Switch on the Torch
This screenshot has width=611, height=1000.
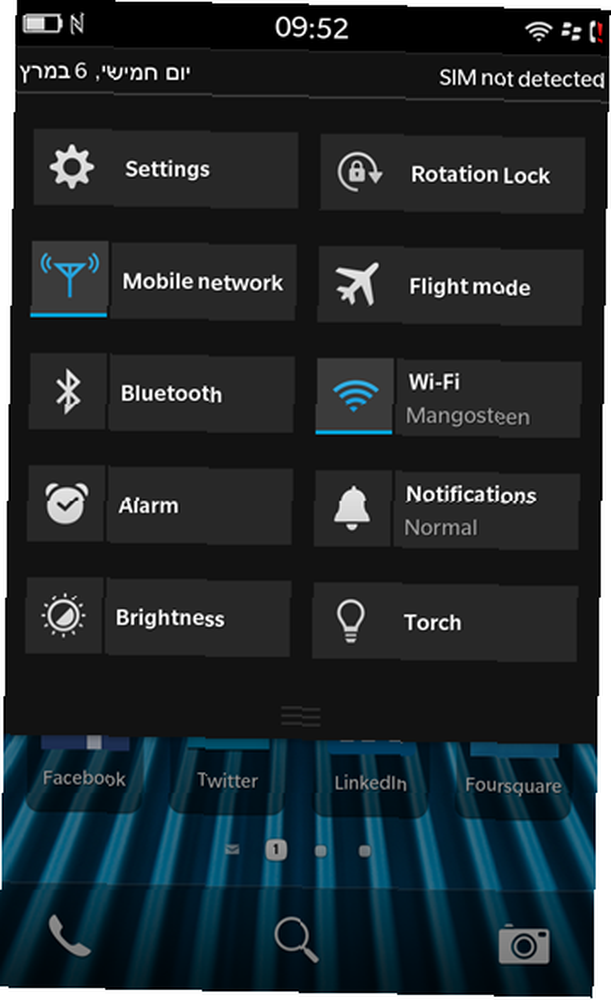click(x=445, y=622)
